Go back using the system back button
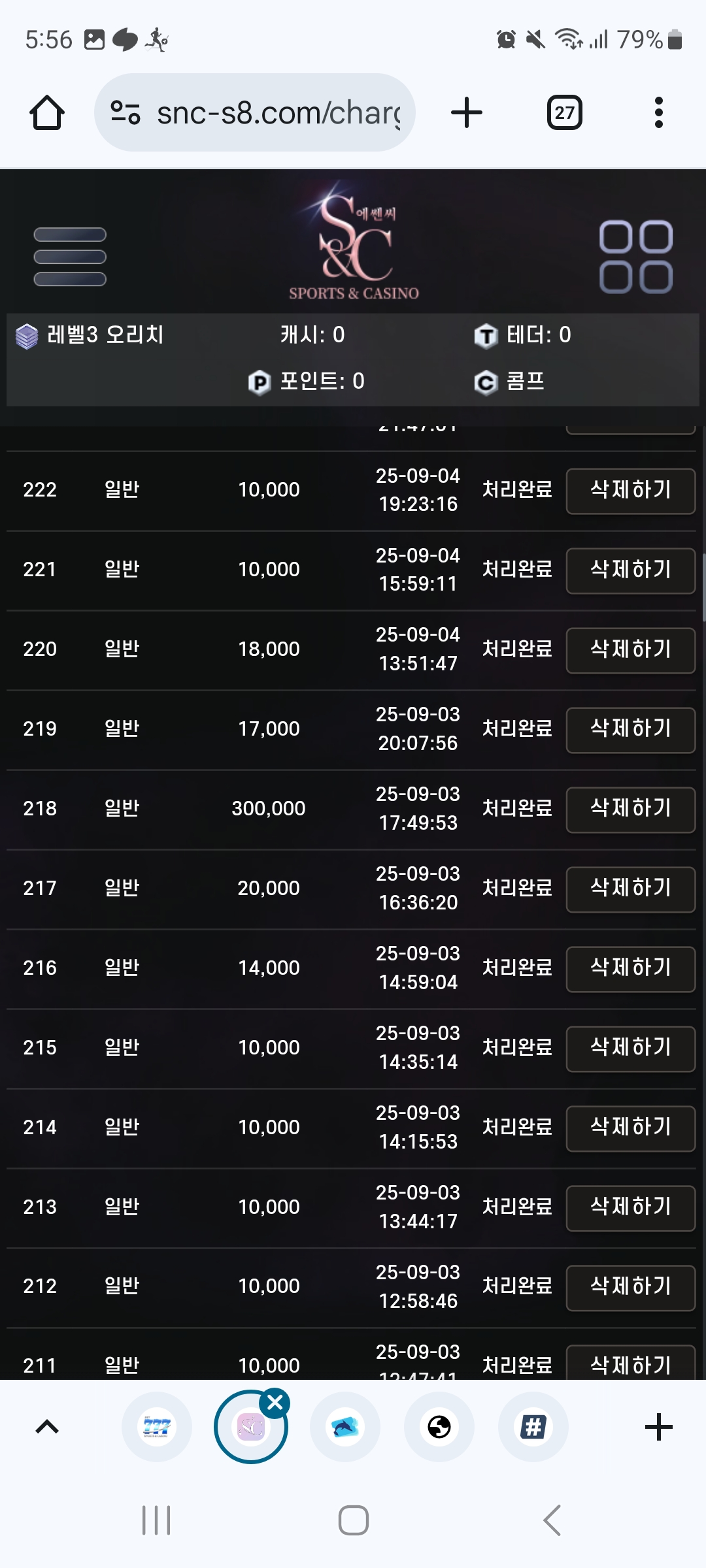Viewport: 706px width, 1568px height. click(x=552, y=1520)
